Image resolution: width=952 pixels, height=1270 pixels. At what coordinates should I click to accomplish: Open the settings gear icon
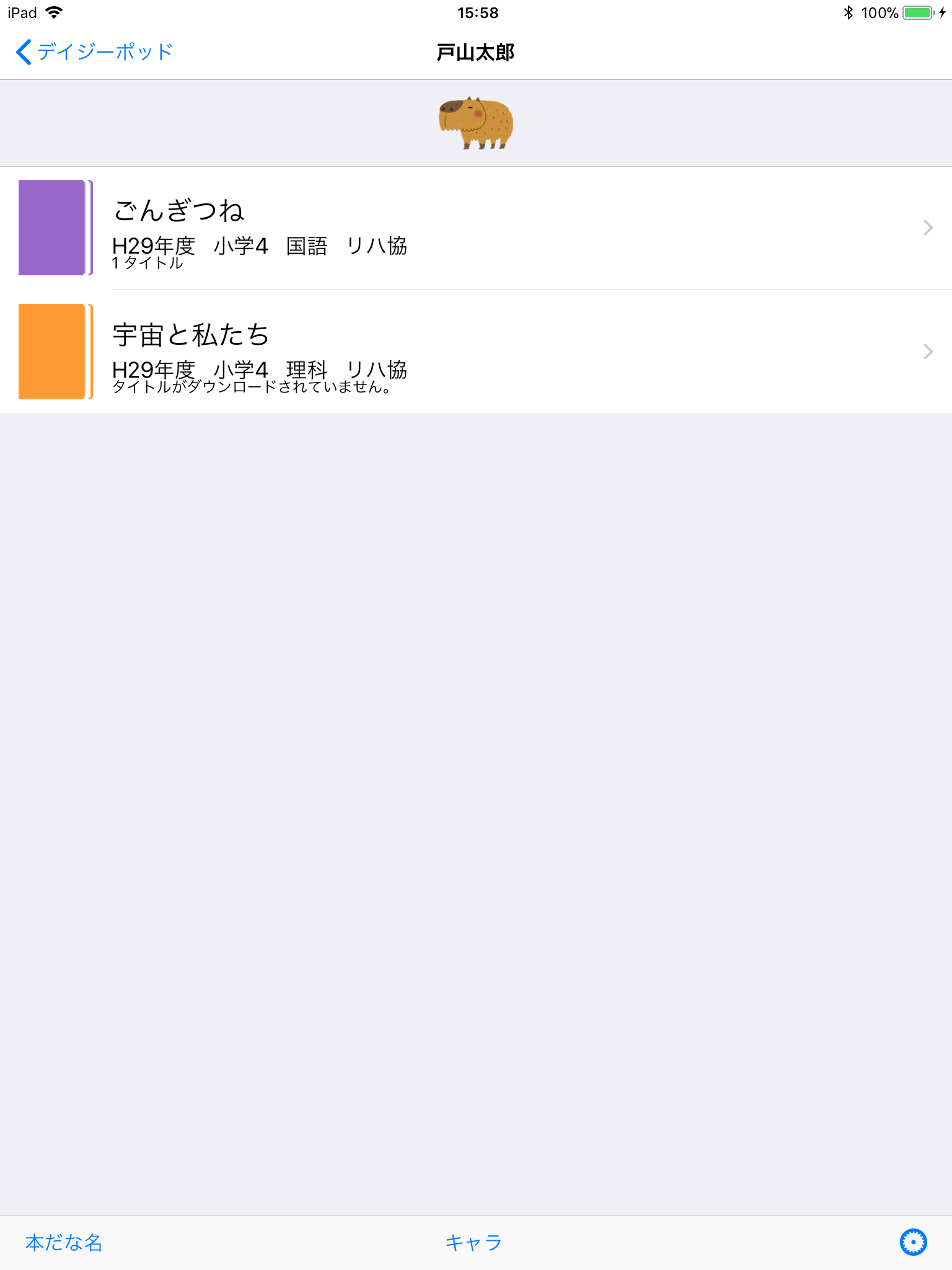[913, 1243]
